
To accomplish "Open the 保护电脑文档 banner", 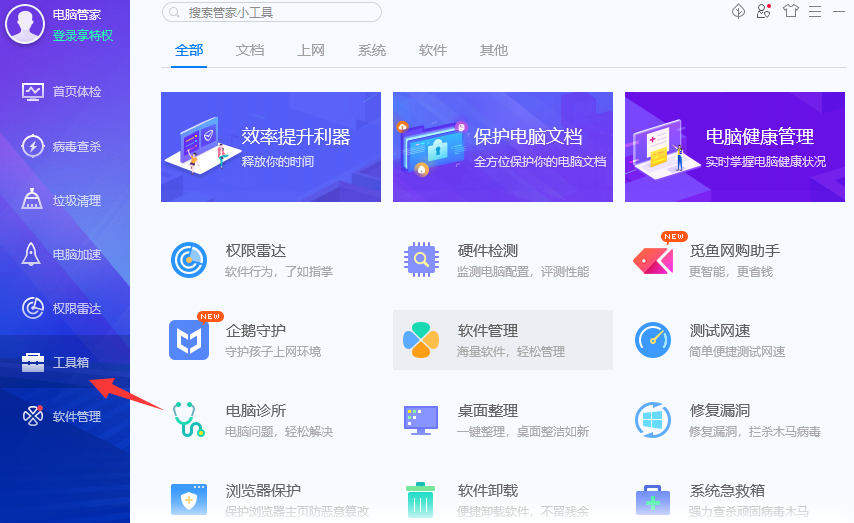I will (x=503, y=147).
